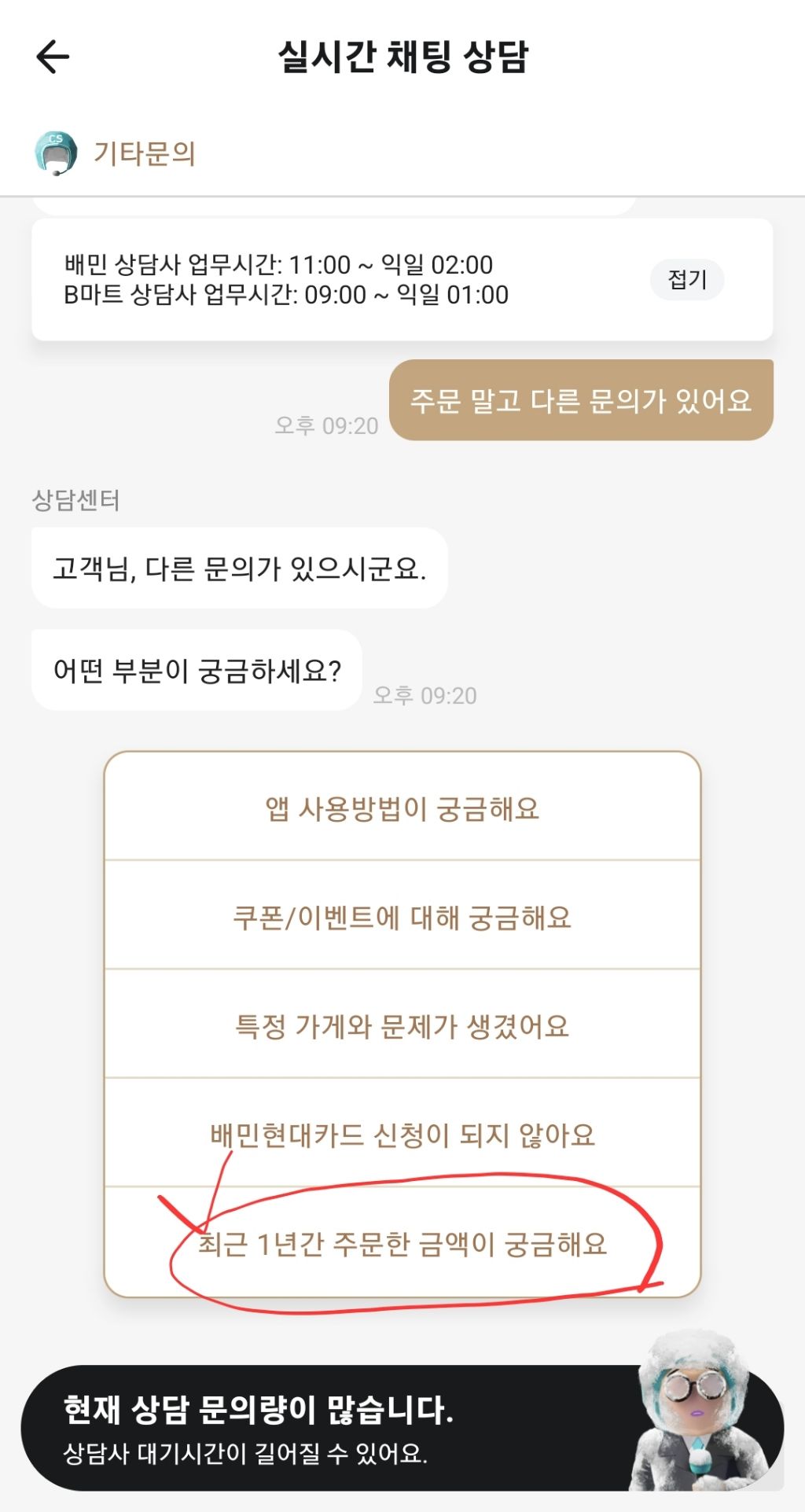
Task: Collapse the business hours message card
Action: click(x=686, y=280)
